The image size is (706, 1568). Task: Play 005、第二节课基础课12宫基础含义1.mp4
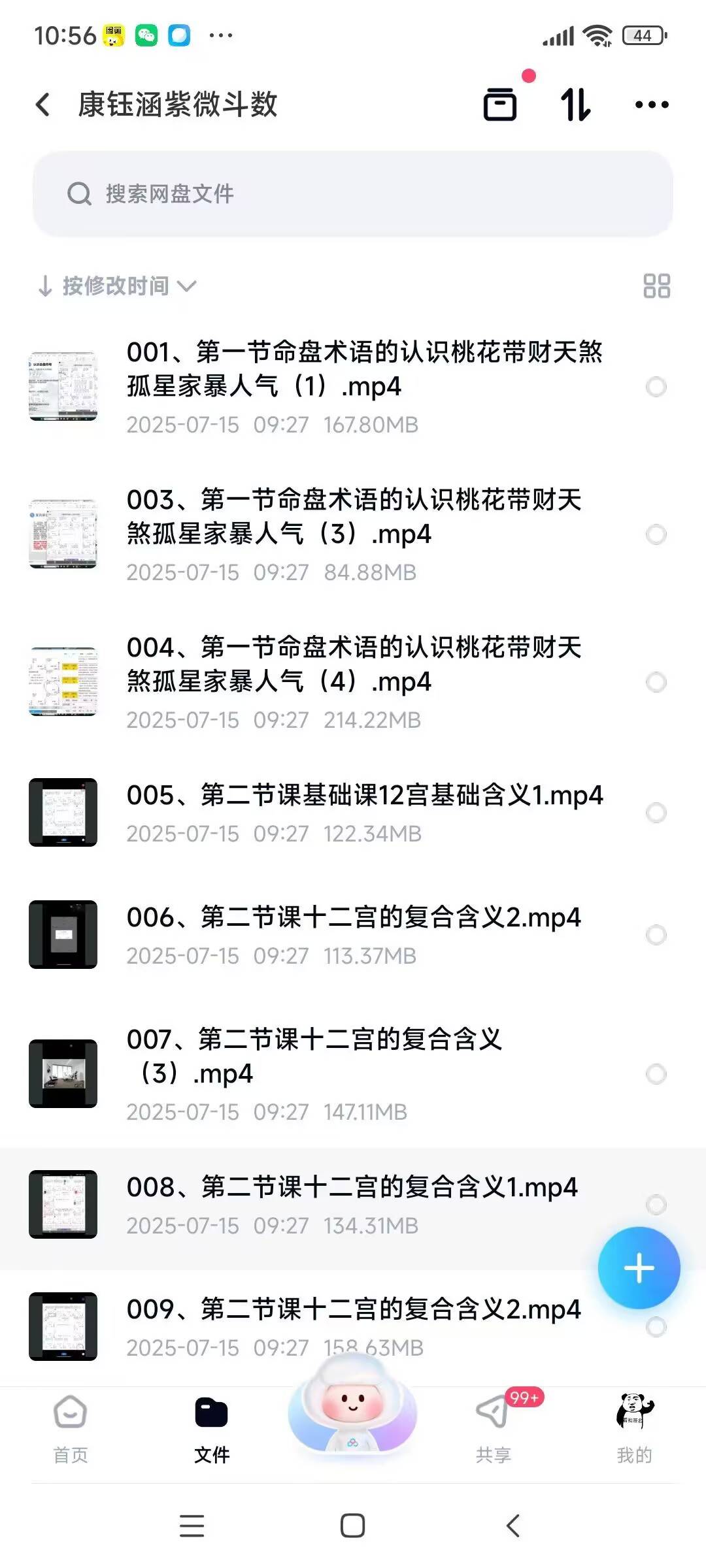363,796
